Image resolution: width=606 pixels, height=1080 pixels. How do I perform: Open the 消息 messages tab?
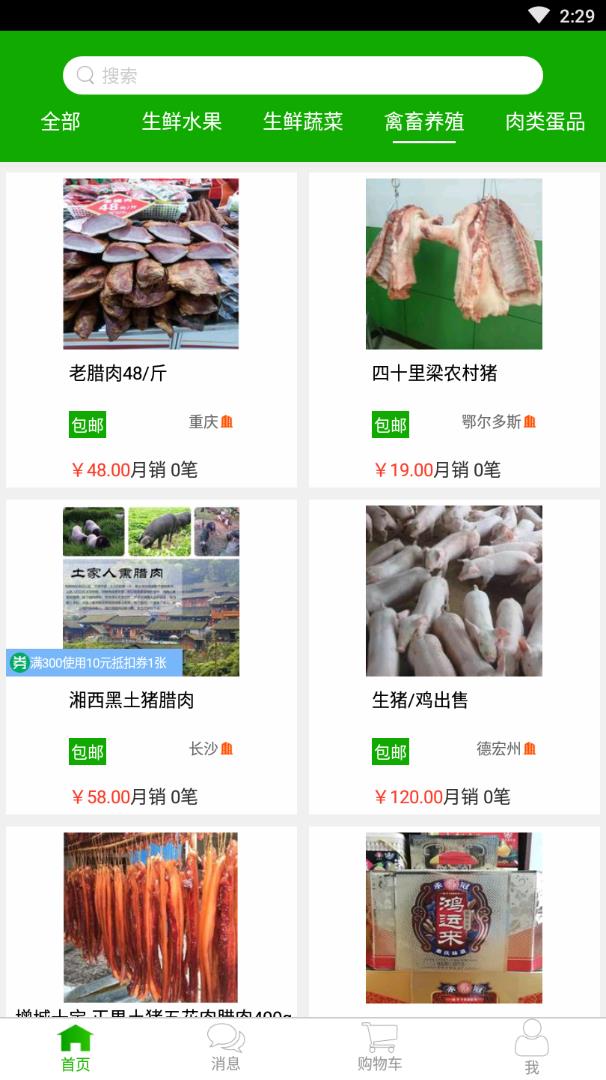[226, 1048]
